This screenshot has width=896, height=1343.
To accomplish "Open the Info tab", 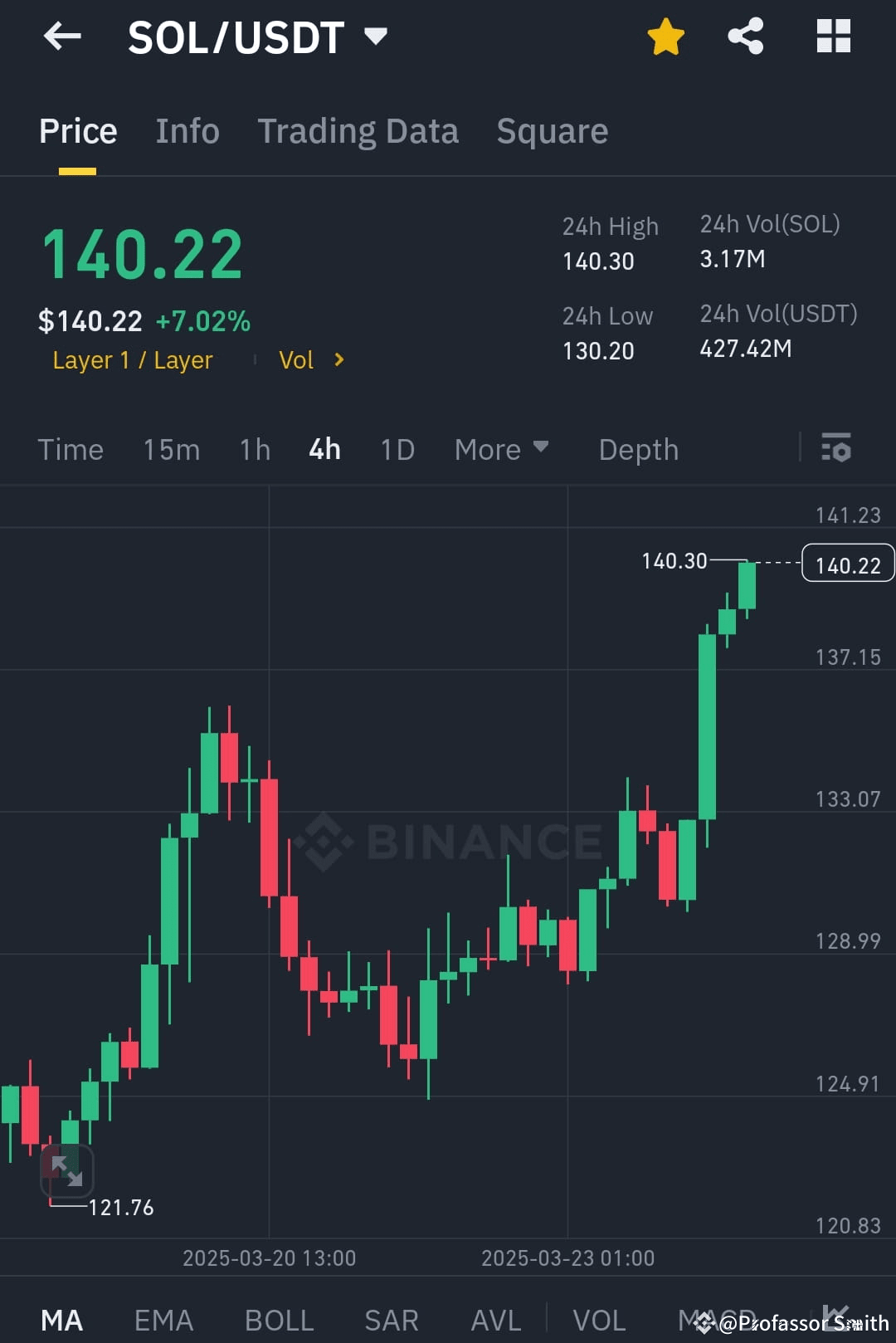I will (187, 130).
